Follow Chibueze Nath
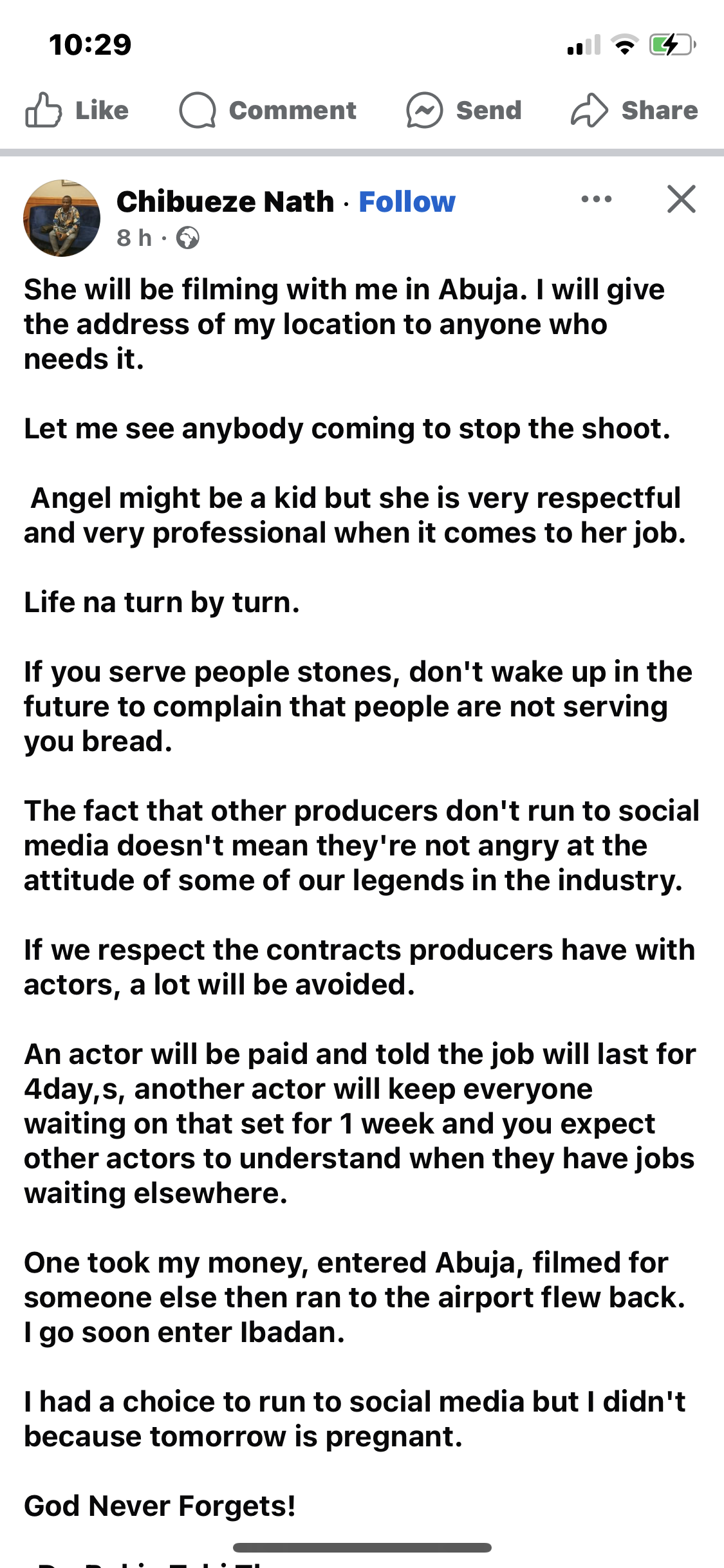724x1568 pixels. click(x=407, y=202)
